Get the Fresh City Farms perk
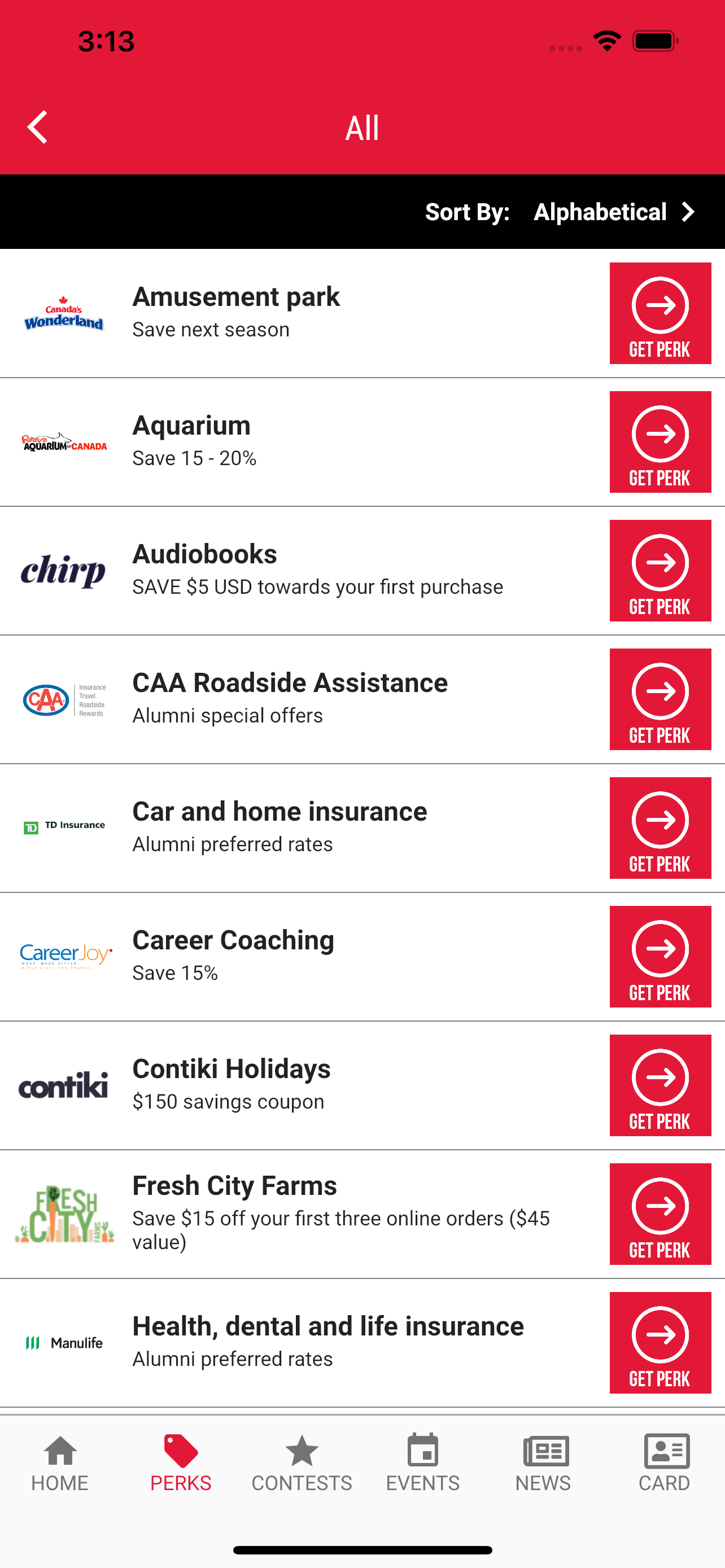725x1568 pixels. point(660,1214)
